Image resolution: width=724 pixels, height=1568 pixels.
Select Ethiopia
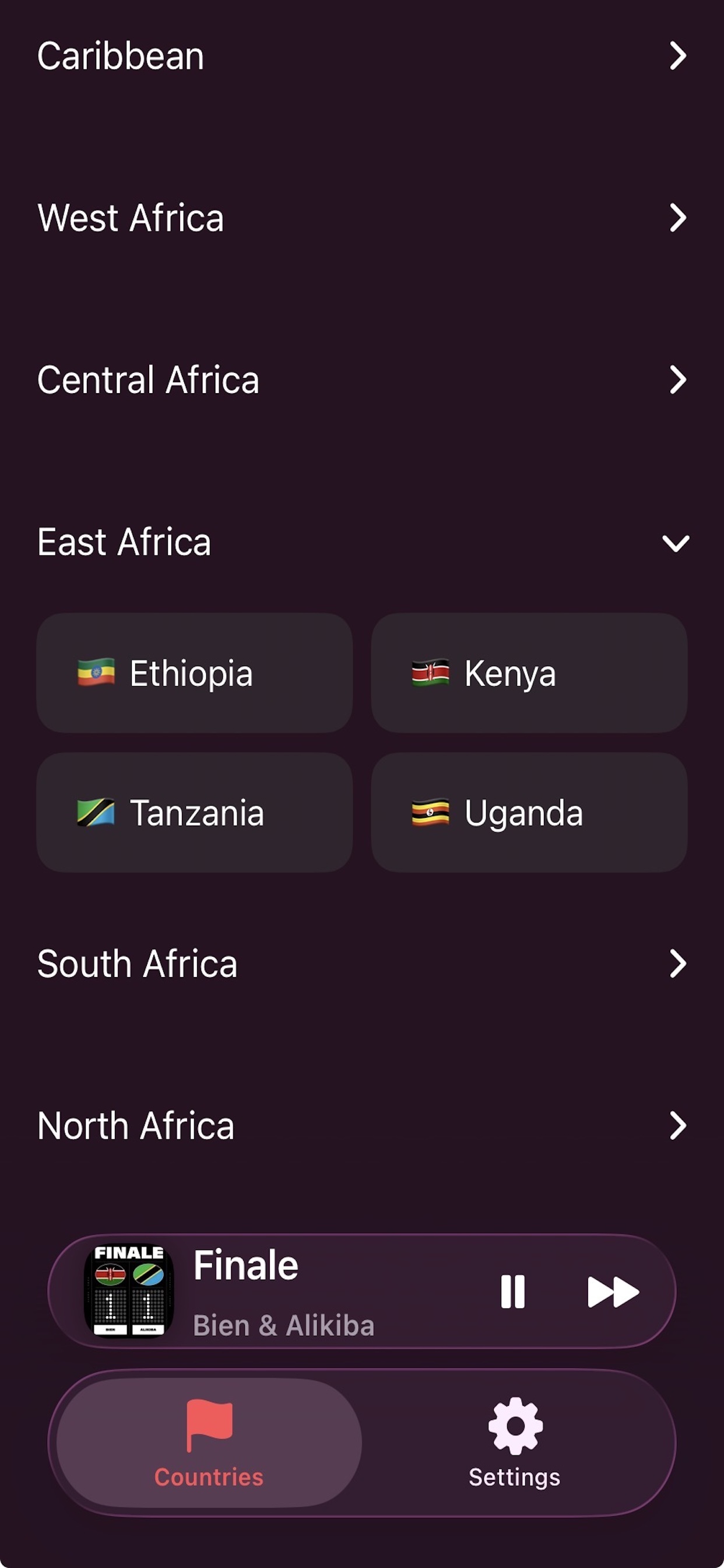point(195,673)
